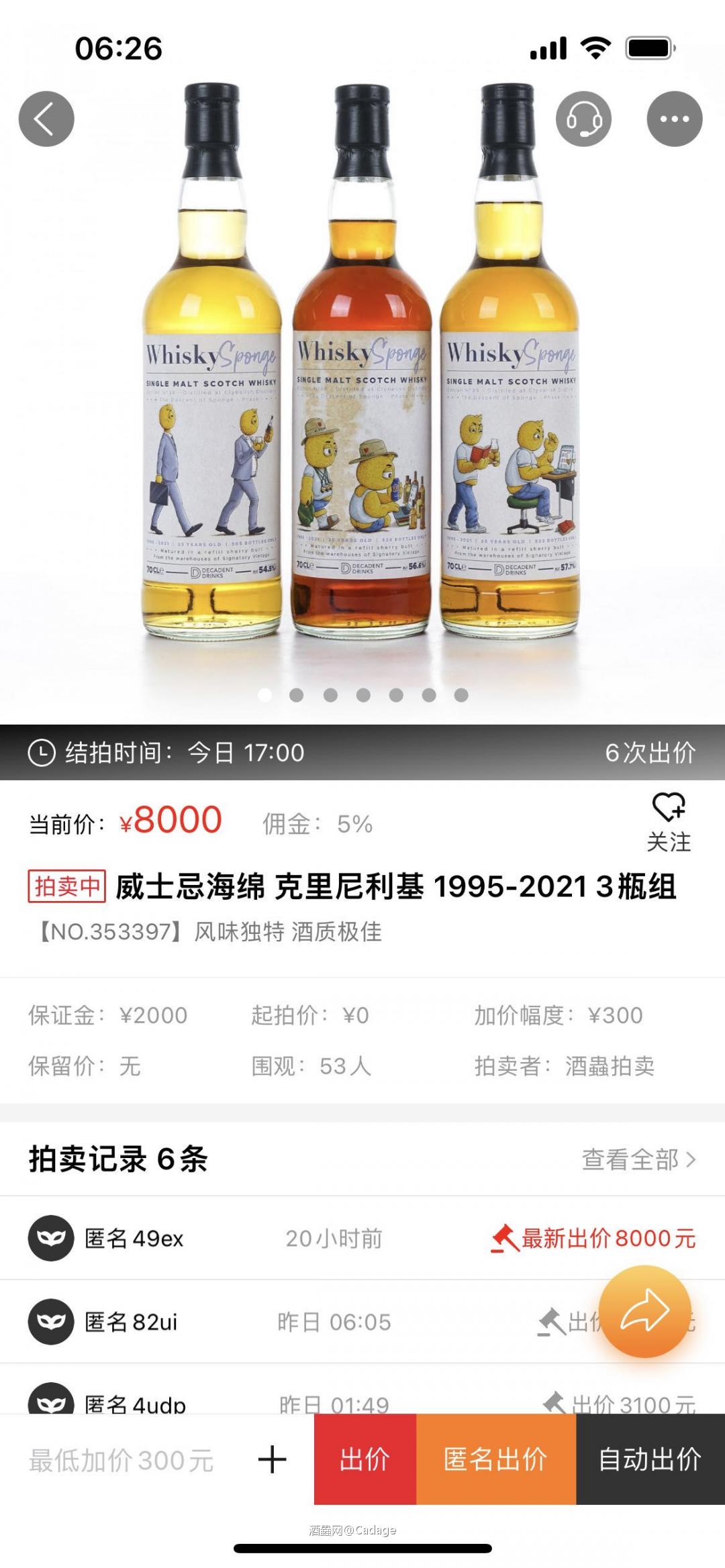Tap the 拍卖中 status badge
Viewport: 725px width, 1568px height.
tap(66, 888)
